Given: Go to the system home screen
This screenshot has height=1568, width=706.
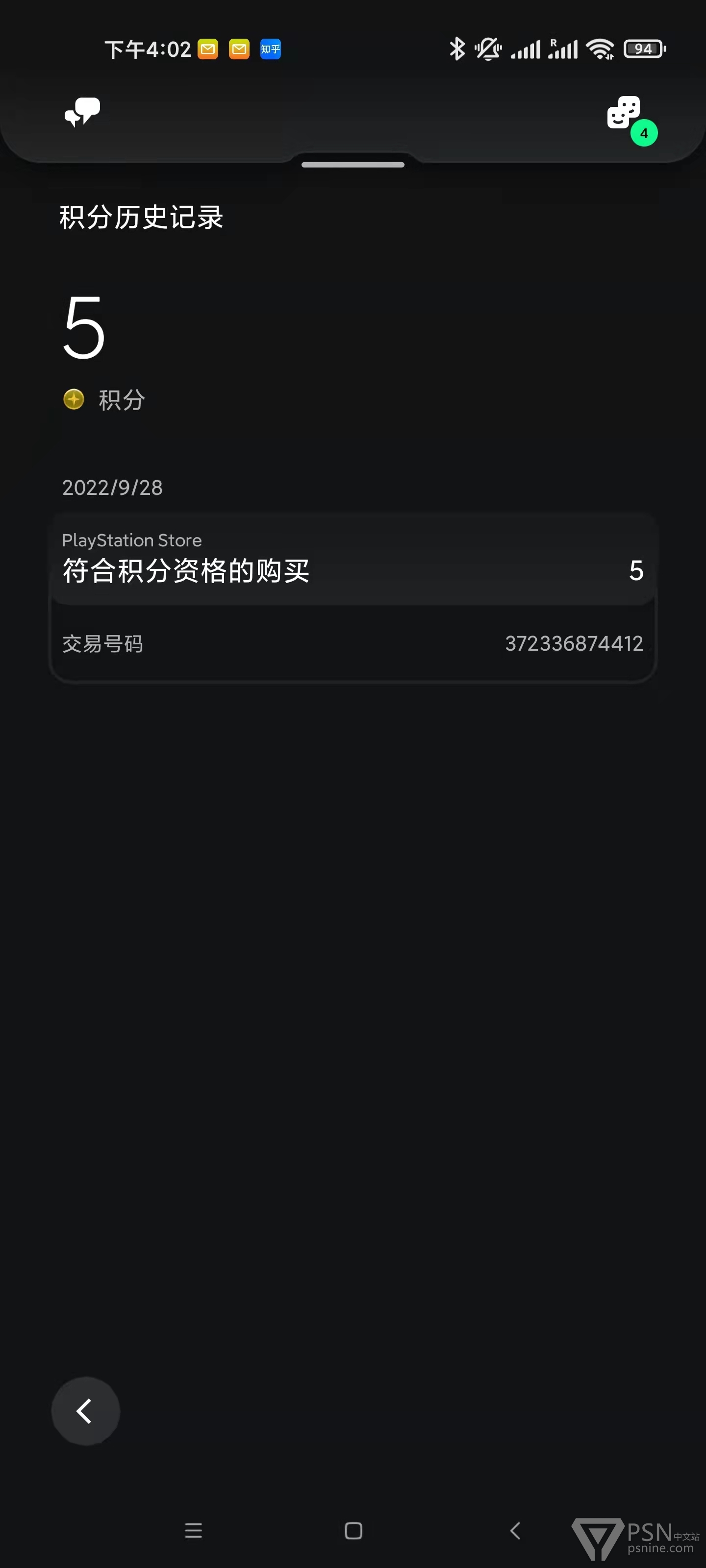Looking at the screenshot, I should point(353,1530).
